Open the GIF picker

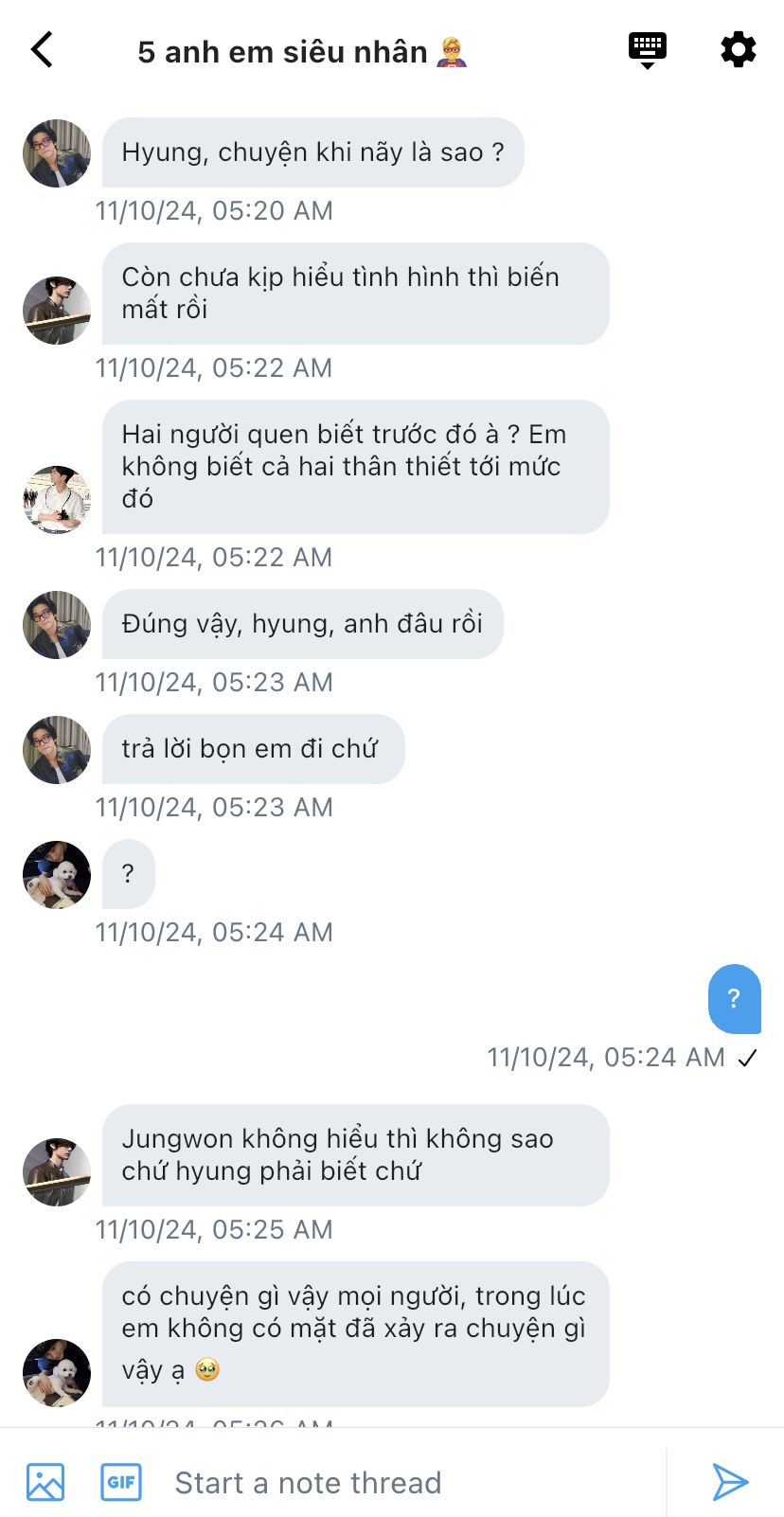pos(121,1482)
